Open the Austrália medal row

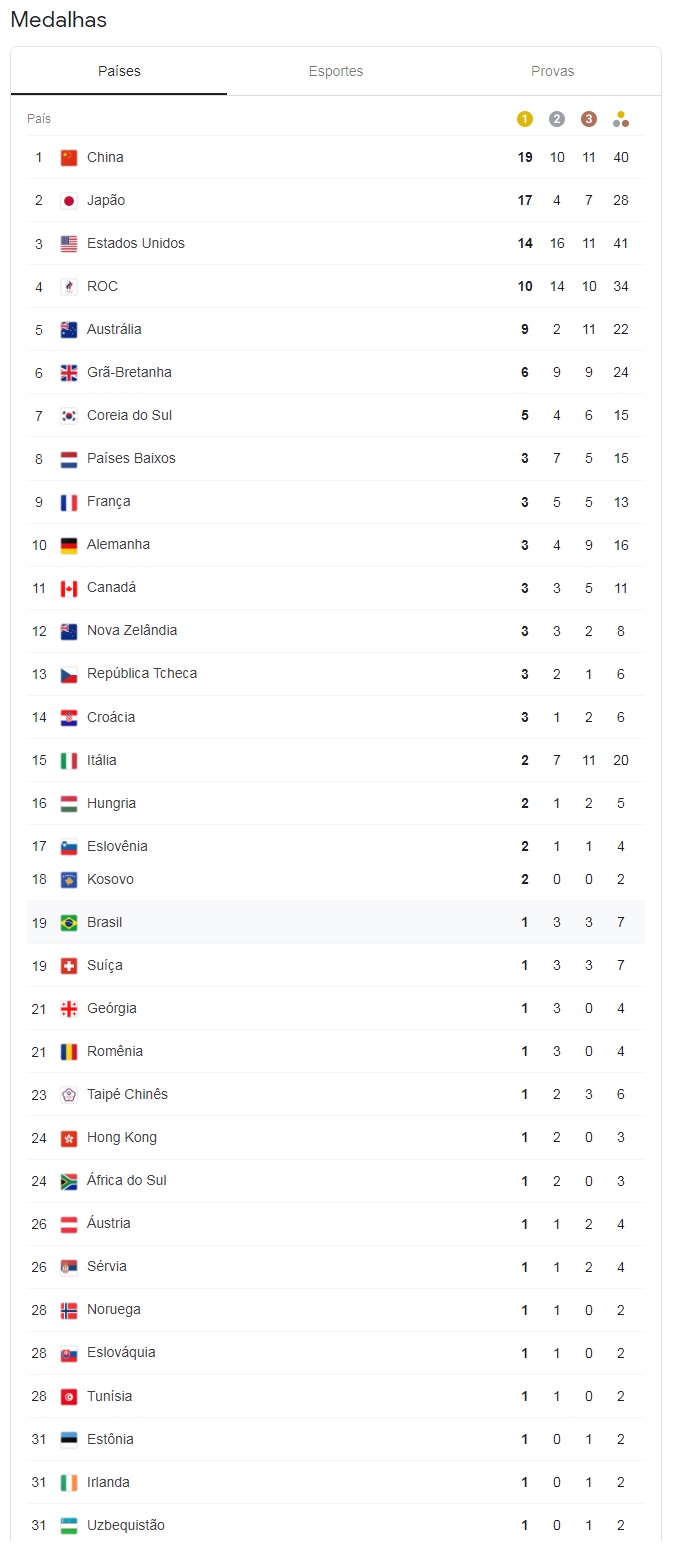click(336, 329)
